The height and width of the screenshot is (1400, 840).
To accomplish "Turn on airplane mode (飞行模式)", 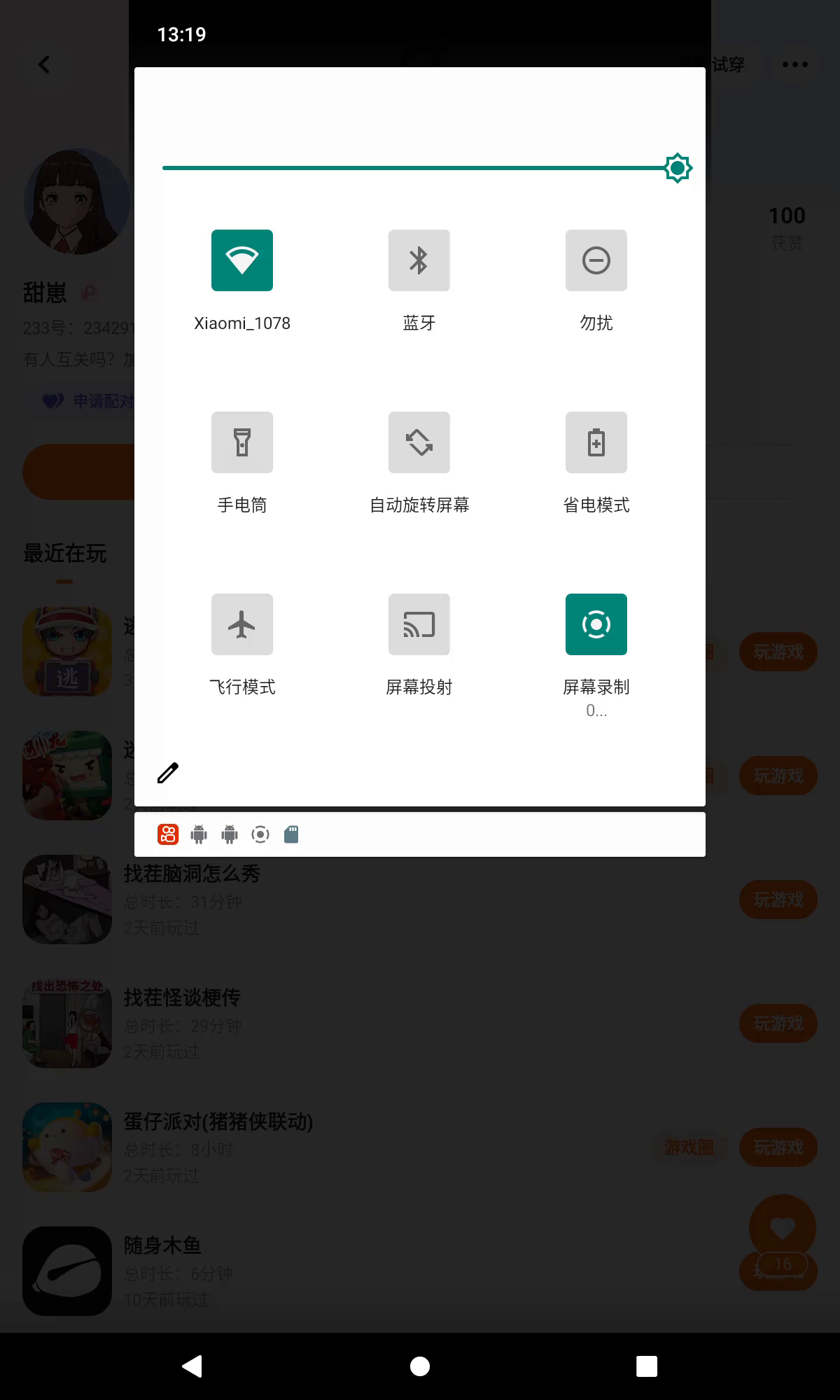I will pyautogui.click(x=242, y=624).
